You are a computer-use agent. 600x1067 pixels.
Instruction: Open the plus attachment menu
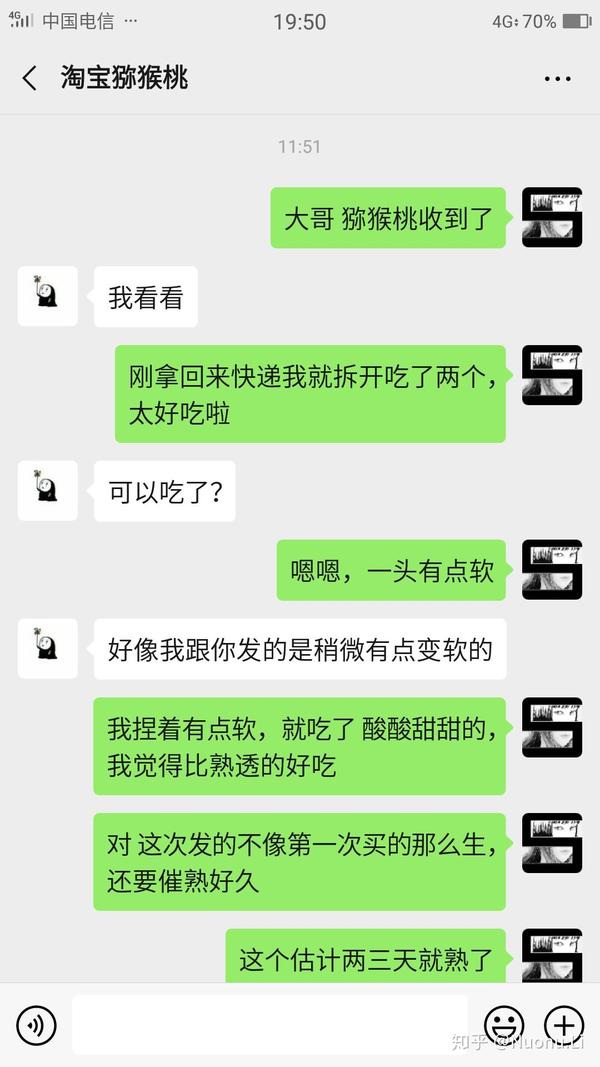tap(564, 1025)
